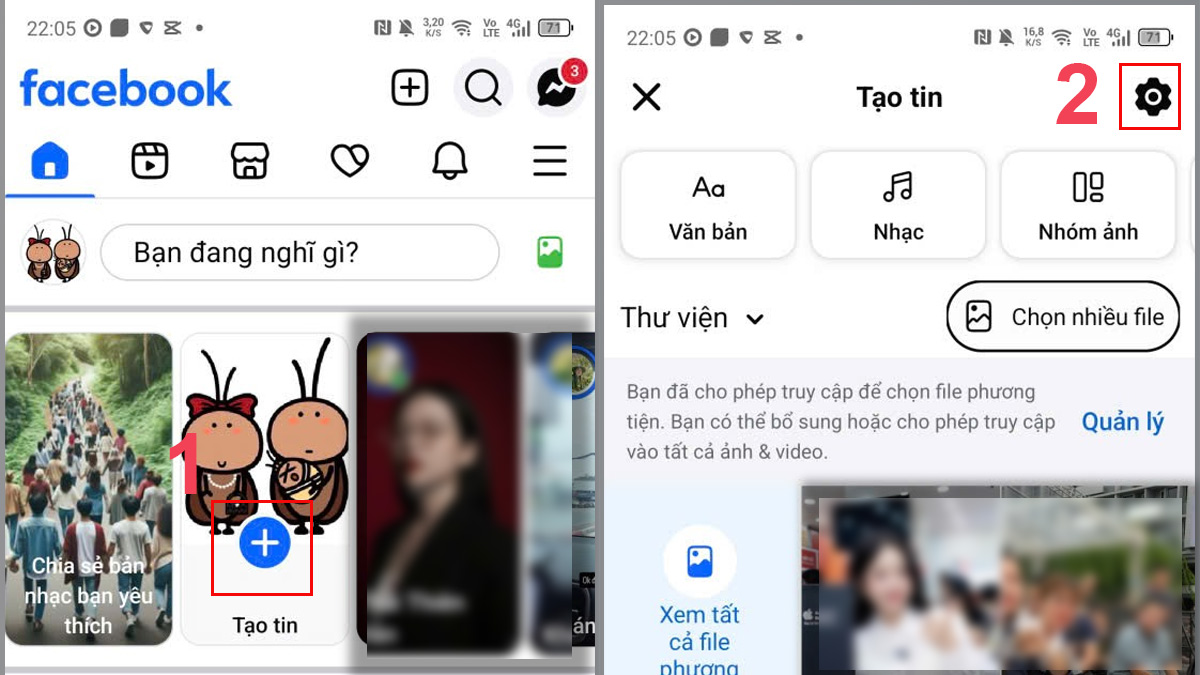Switch to the Marketplace tab
The image size is (1200, 675).
pyautogui.click(x=250, y=160)
